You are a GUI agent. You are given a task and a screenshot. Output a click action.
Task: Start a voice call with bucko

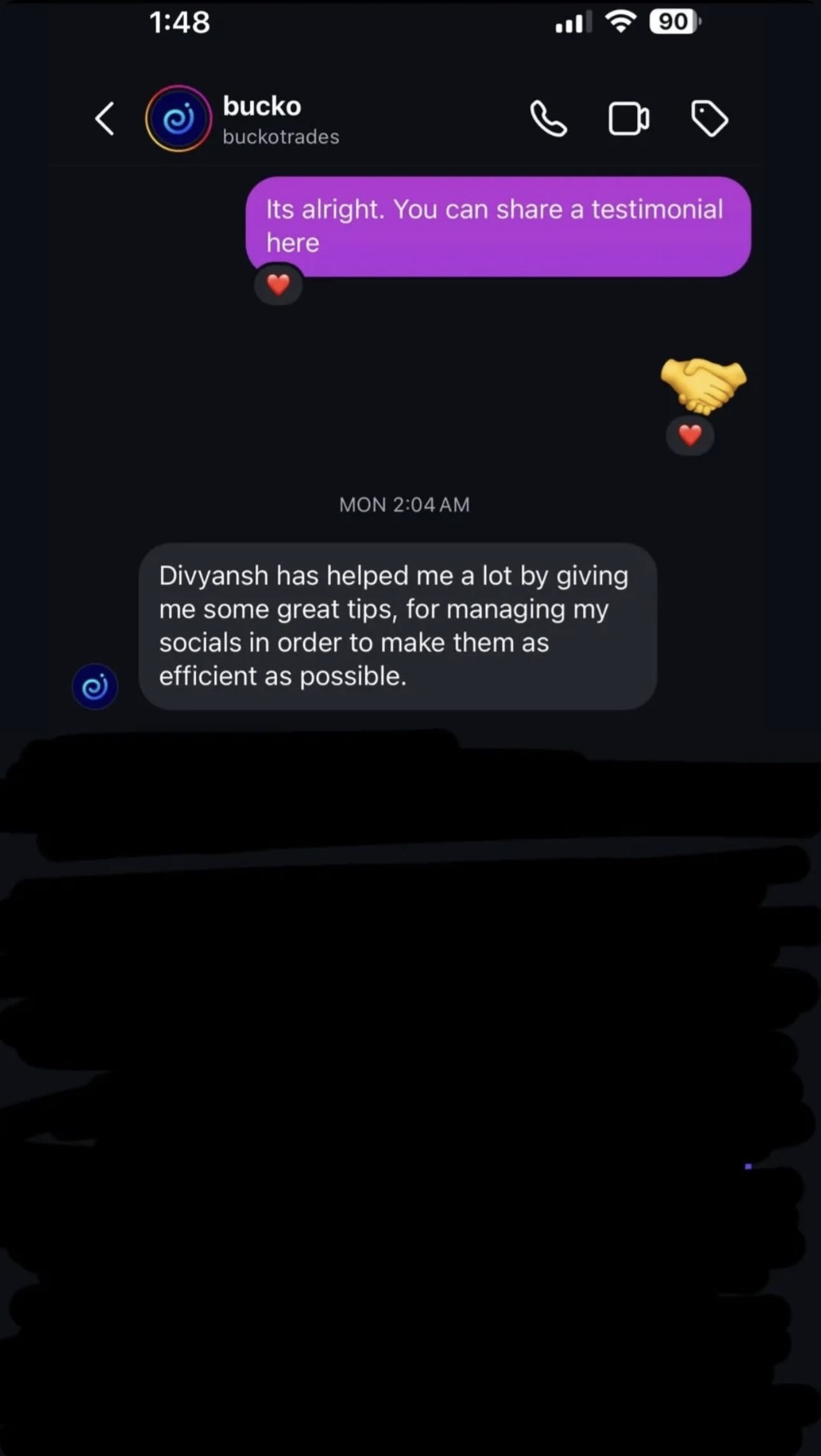pyautogui.click(x=549, y=118)
